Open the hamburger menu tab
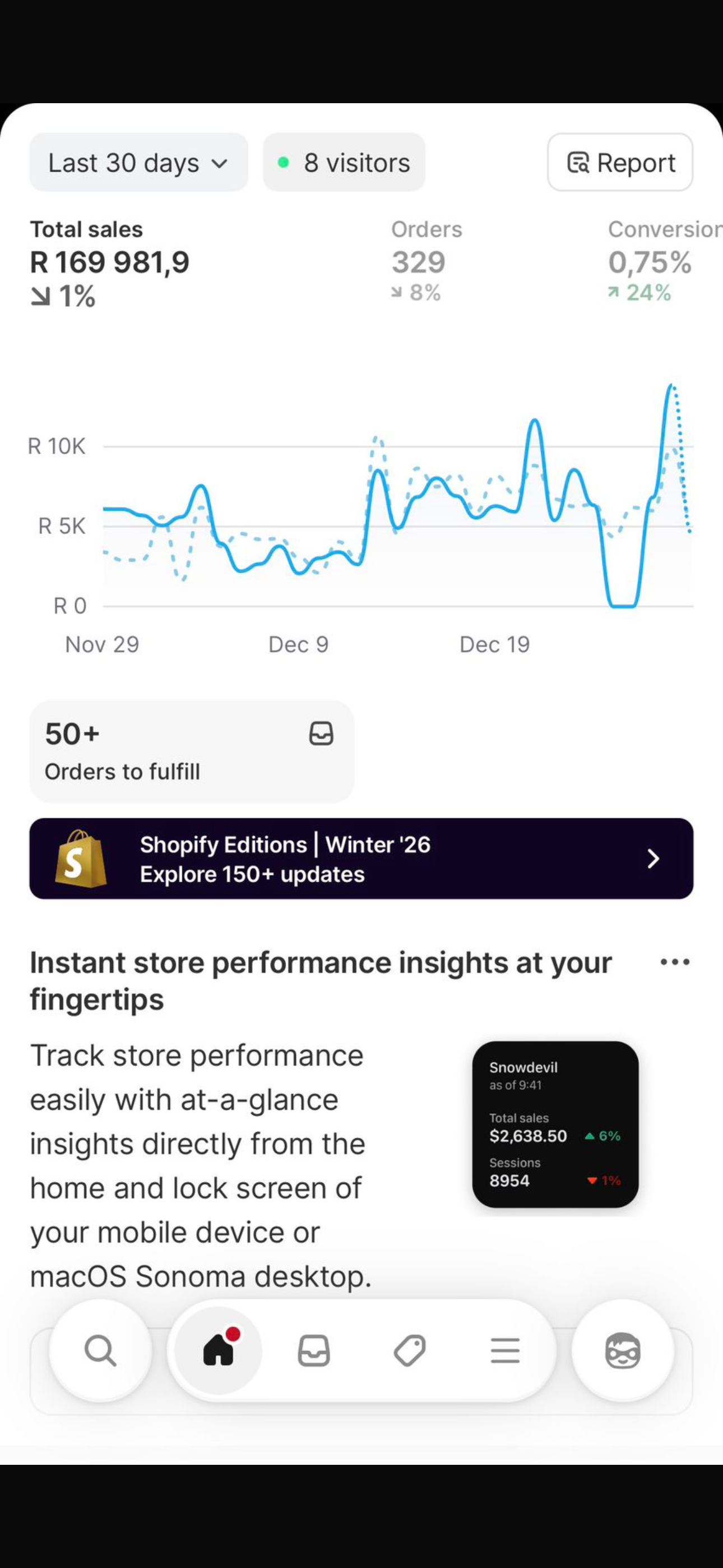 click(505, 1352)
